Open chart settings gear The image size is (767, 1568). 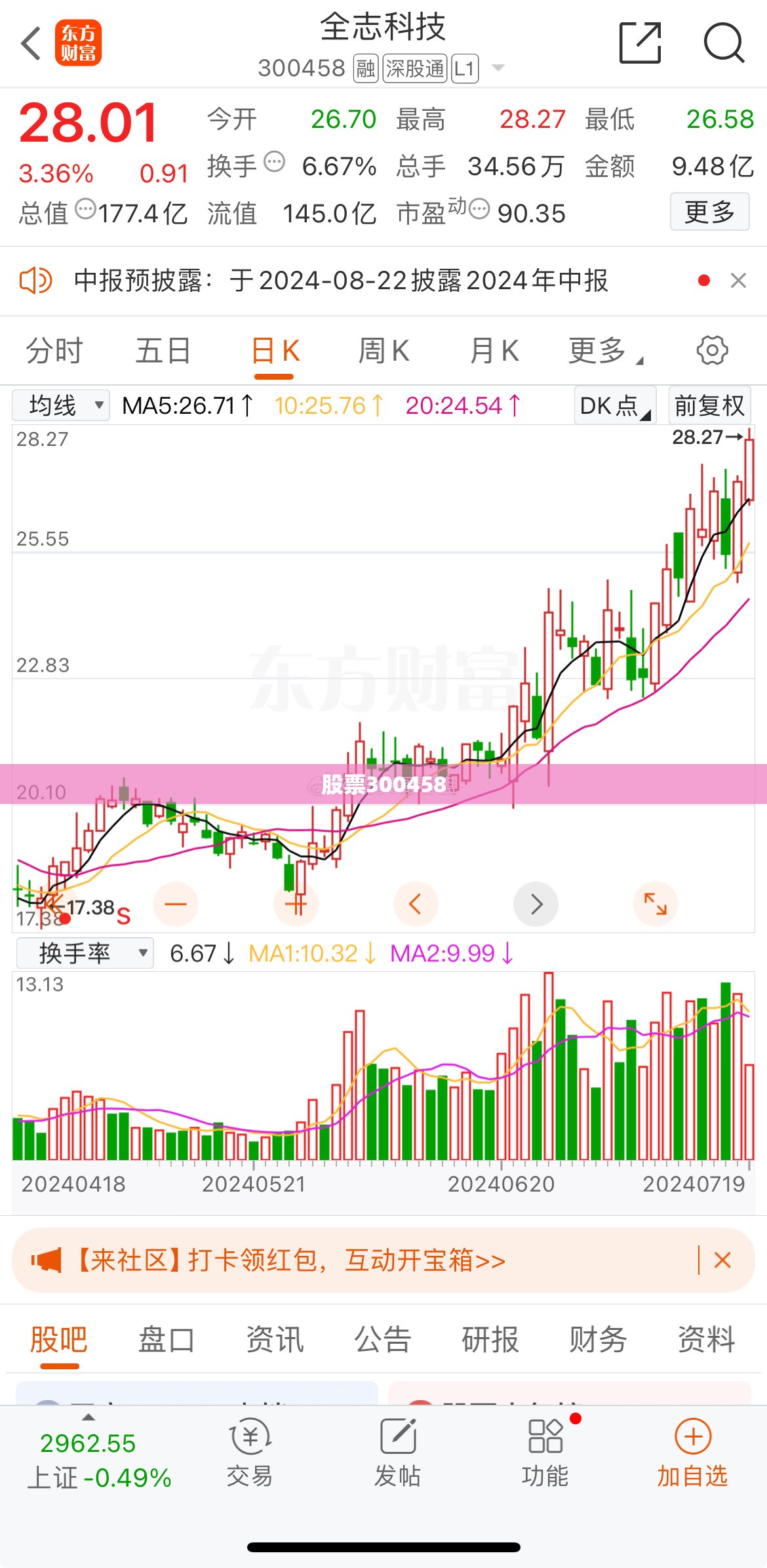point(712,350)
